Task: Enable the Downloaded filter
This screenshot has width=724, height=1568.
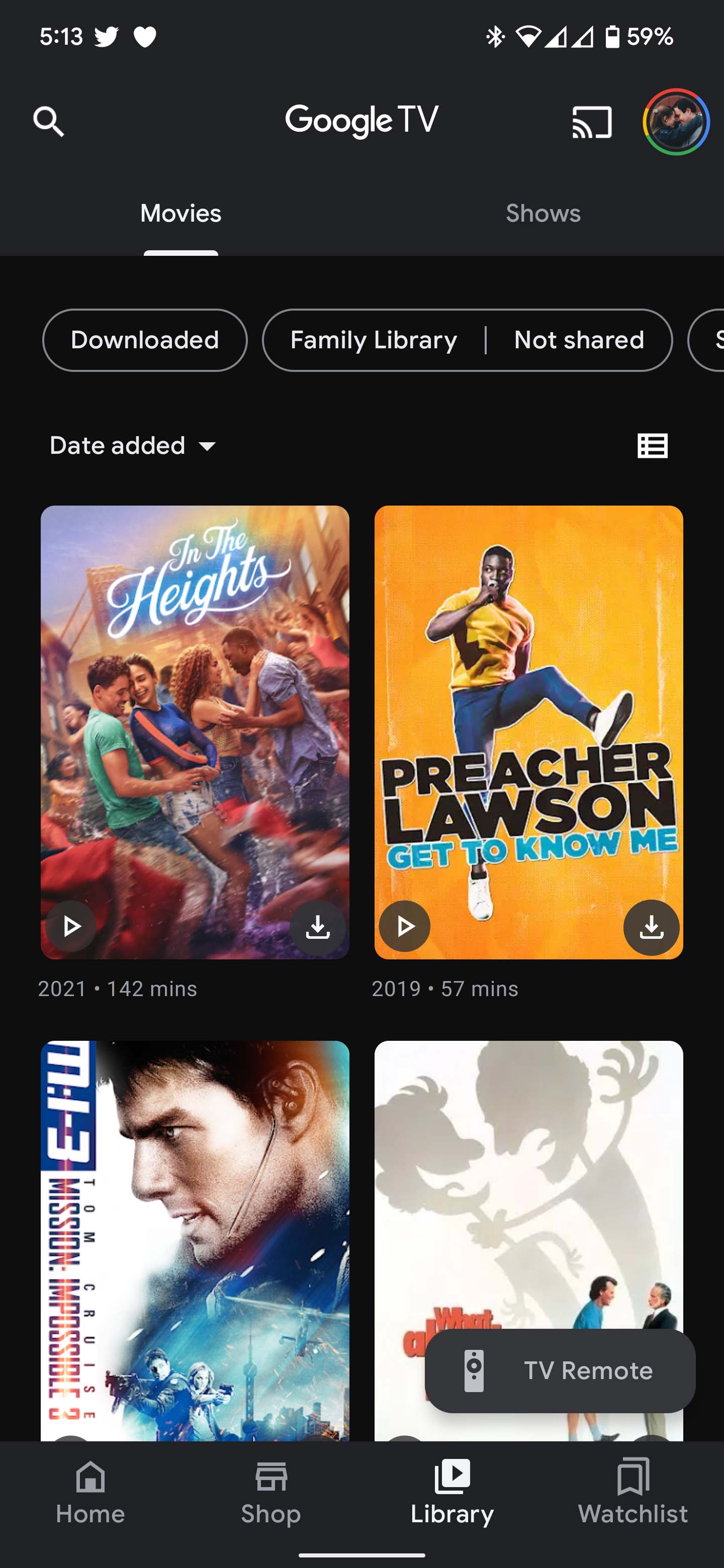Action: click(x=144, y=340)
